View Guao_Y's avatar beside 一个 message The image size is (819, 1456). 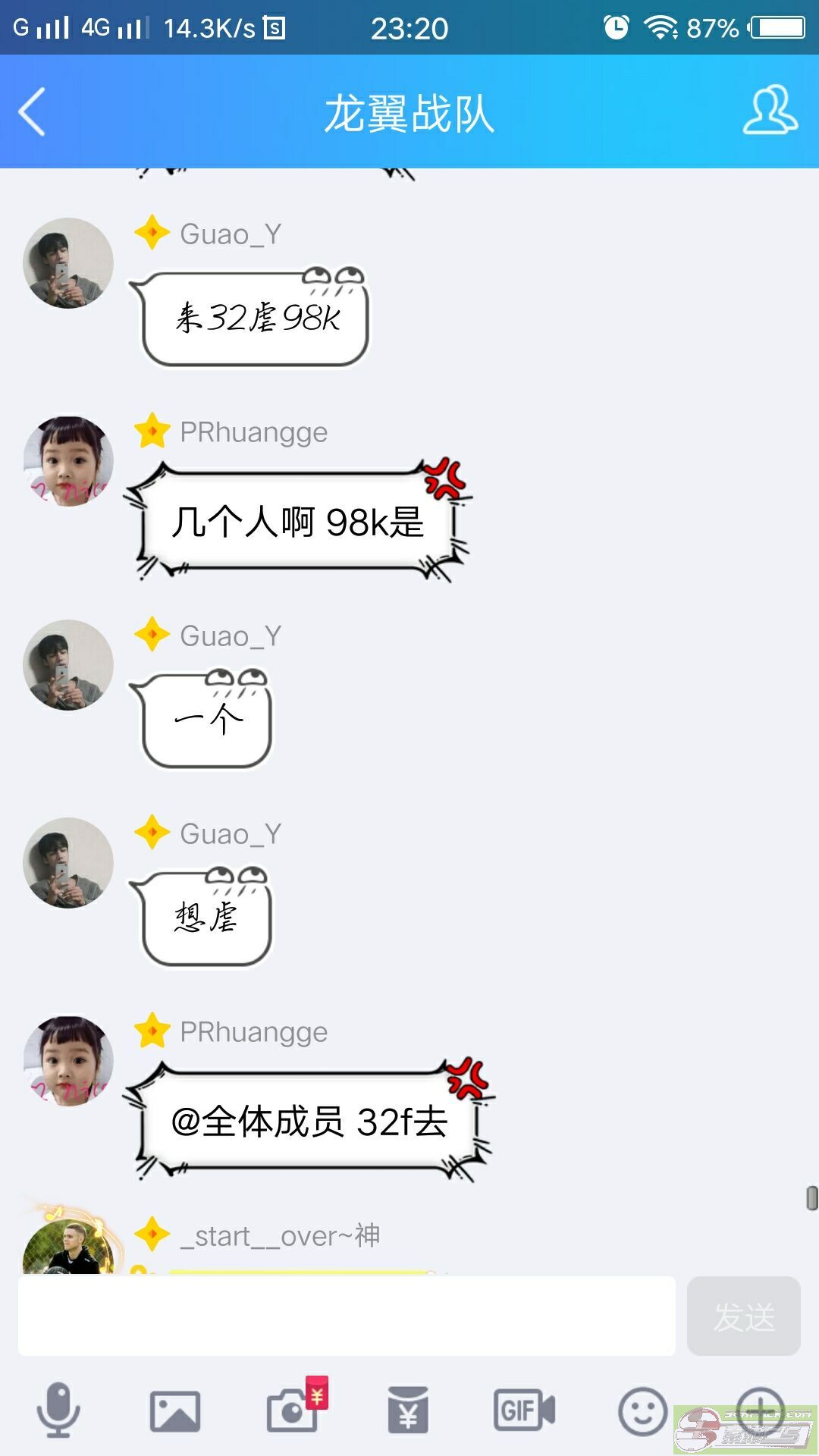click(x=68, y=665)
